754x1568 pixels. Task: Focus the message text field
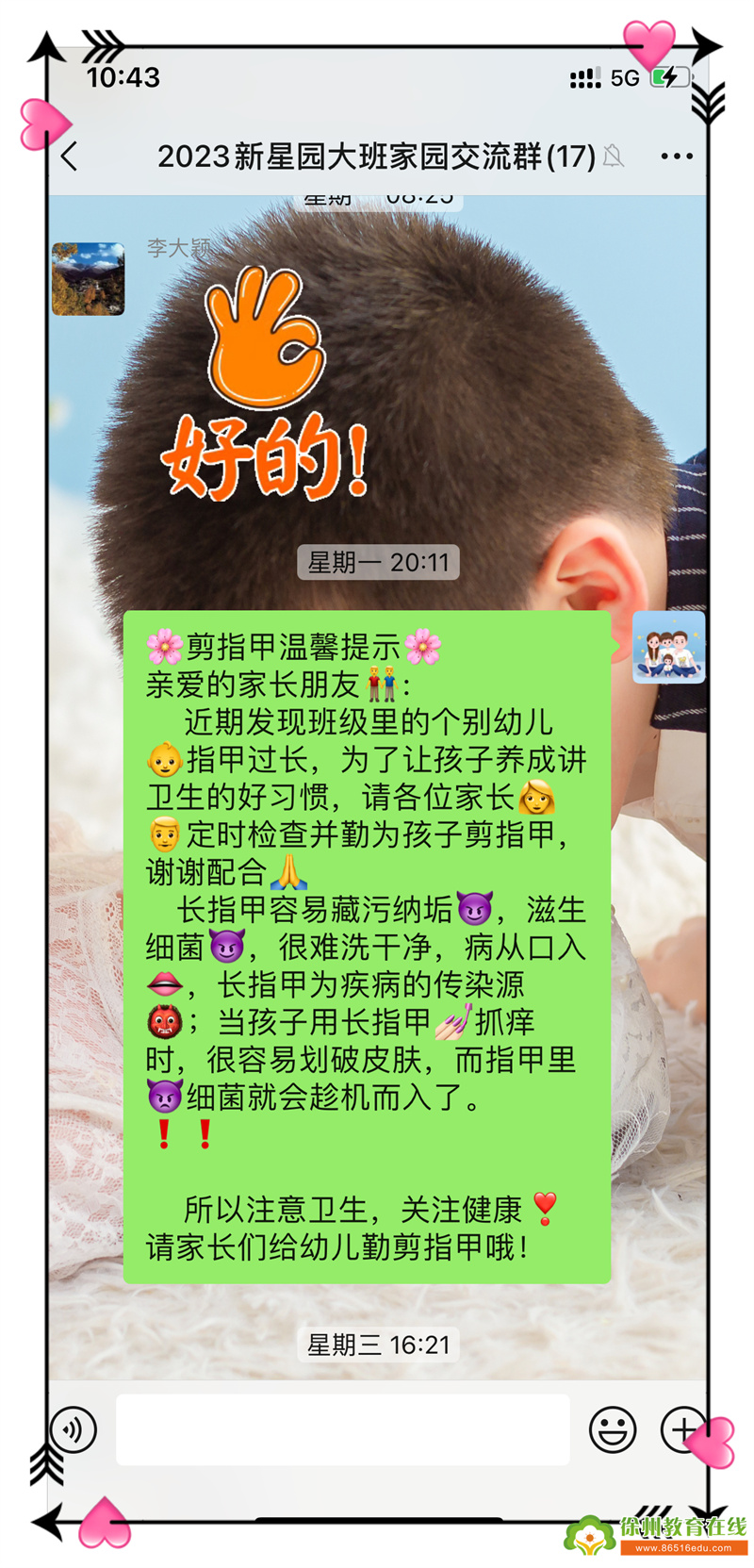tap(342, 1429)
